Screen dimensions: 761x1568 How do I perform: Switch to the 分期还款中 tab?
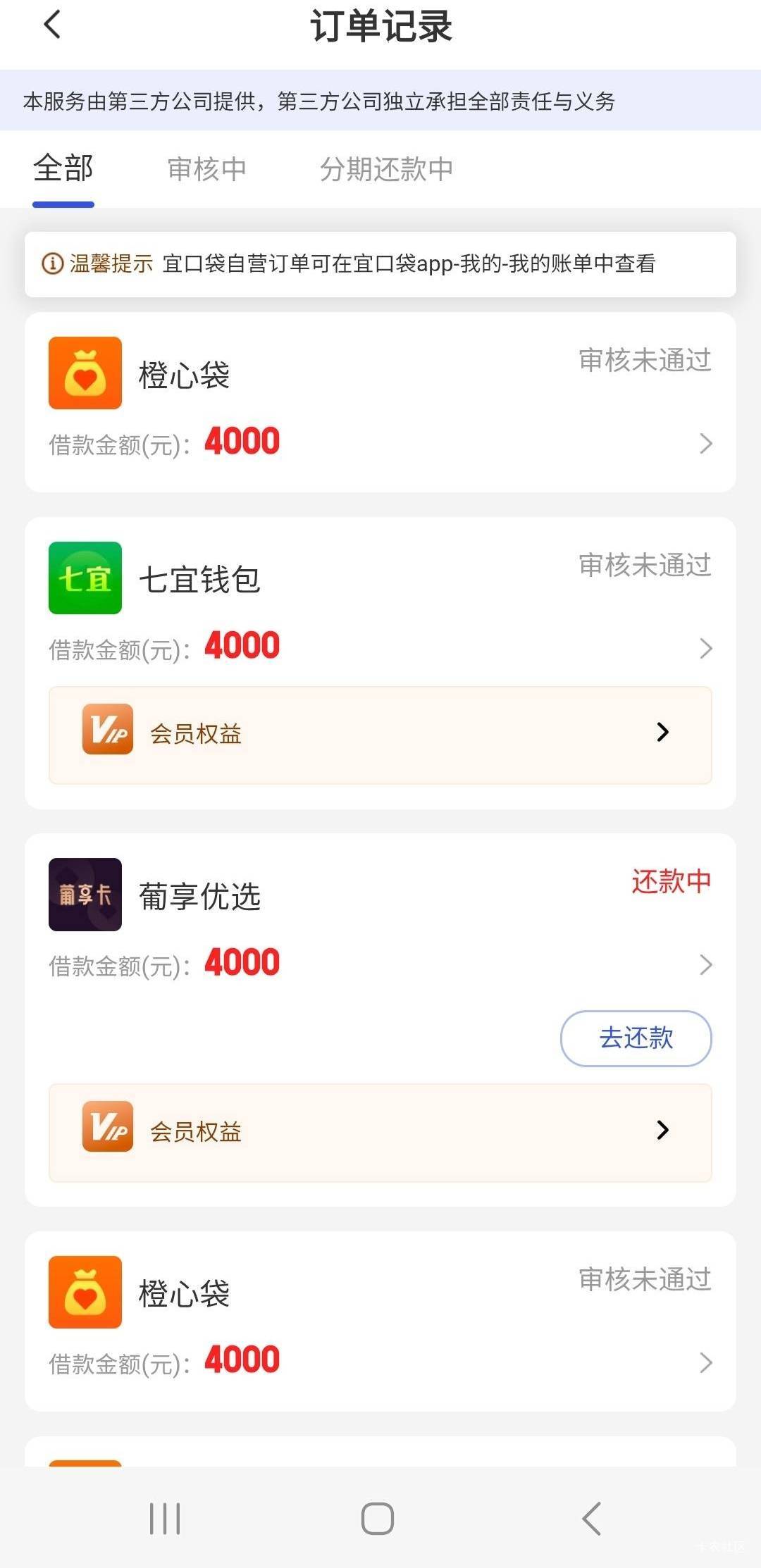tap(386, 169)
